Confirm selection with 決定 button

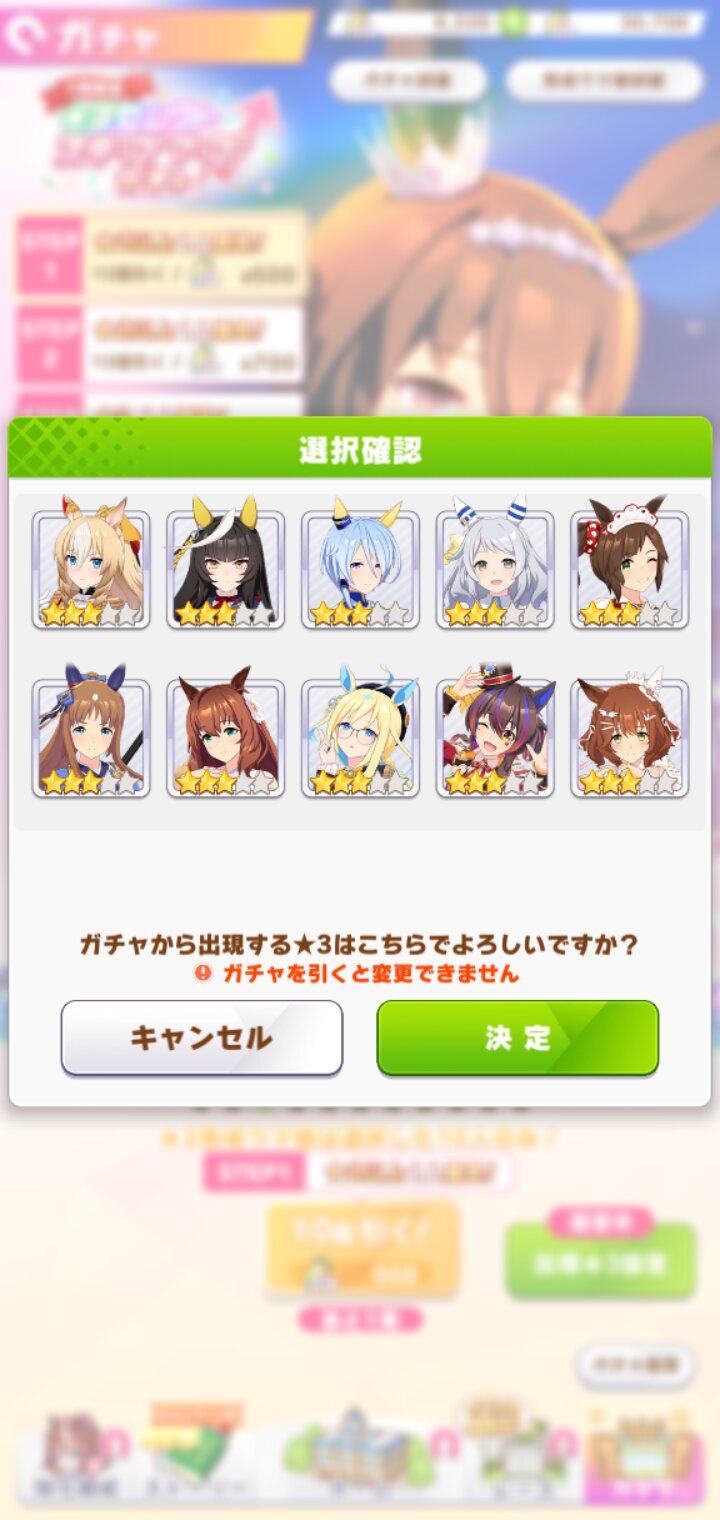point(518,1038)
